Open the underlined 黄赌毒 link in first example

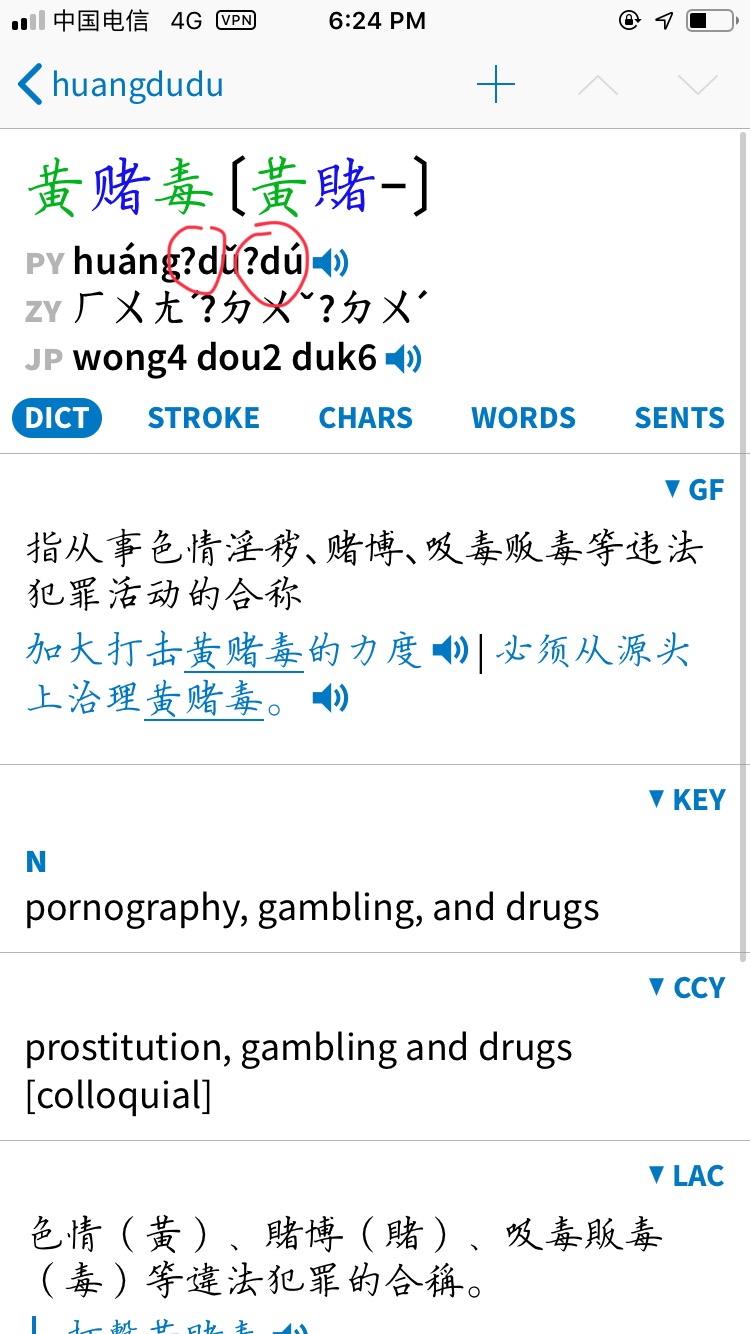pos(245,652)
